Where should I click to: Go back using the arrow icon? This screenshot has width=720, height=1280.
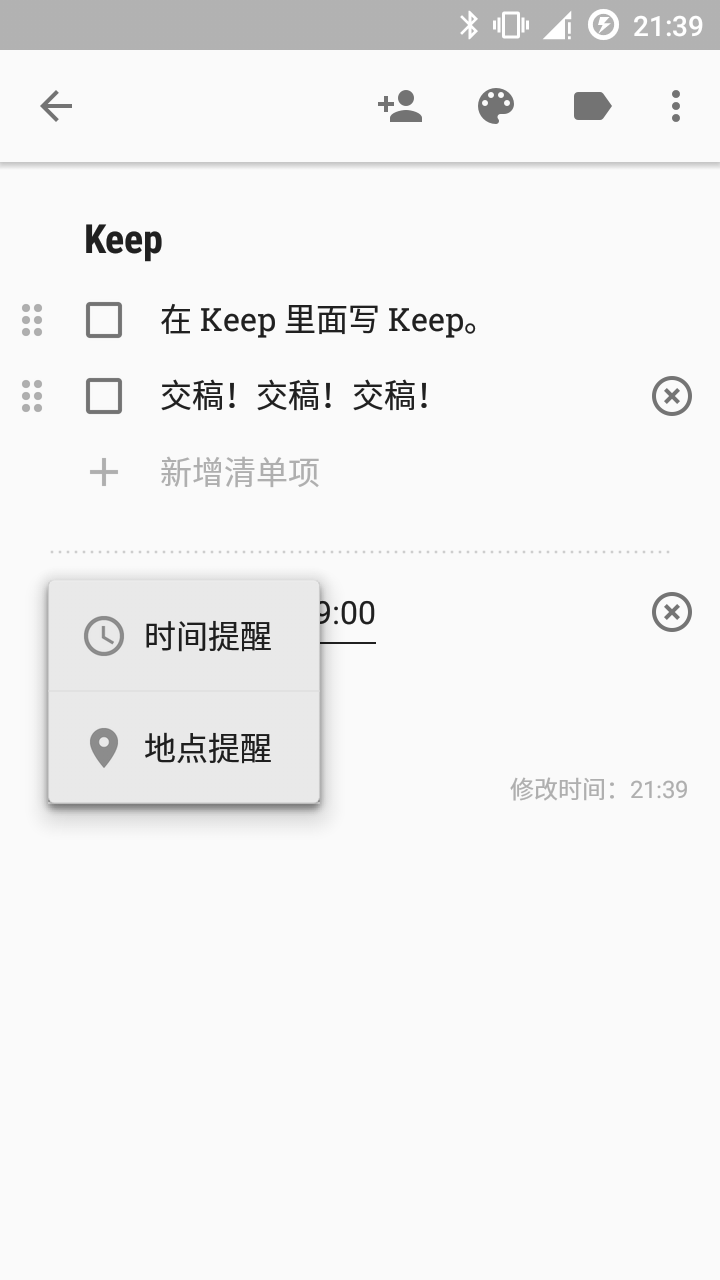coord(56,106)
